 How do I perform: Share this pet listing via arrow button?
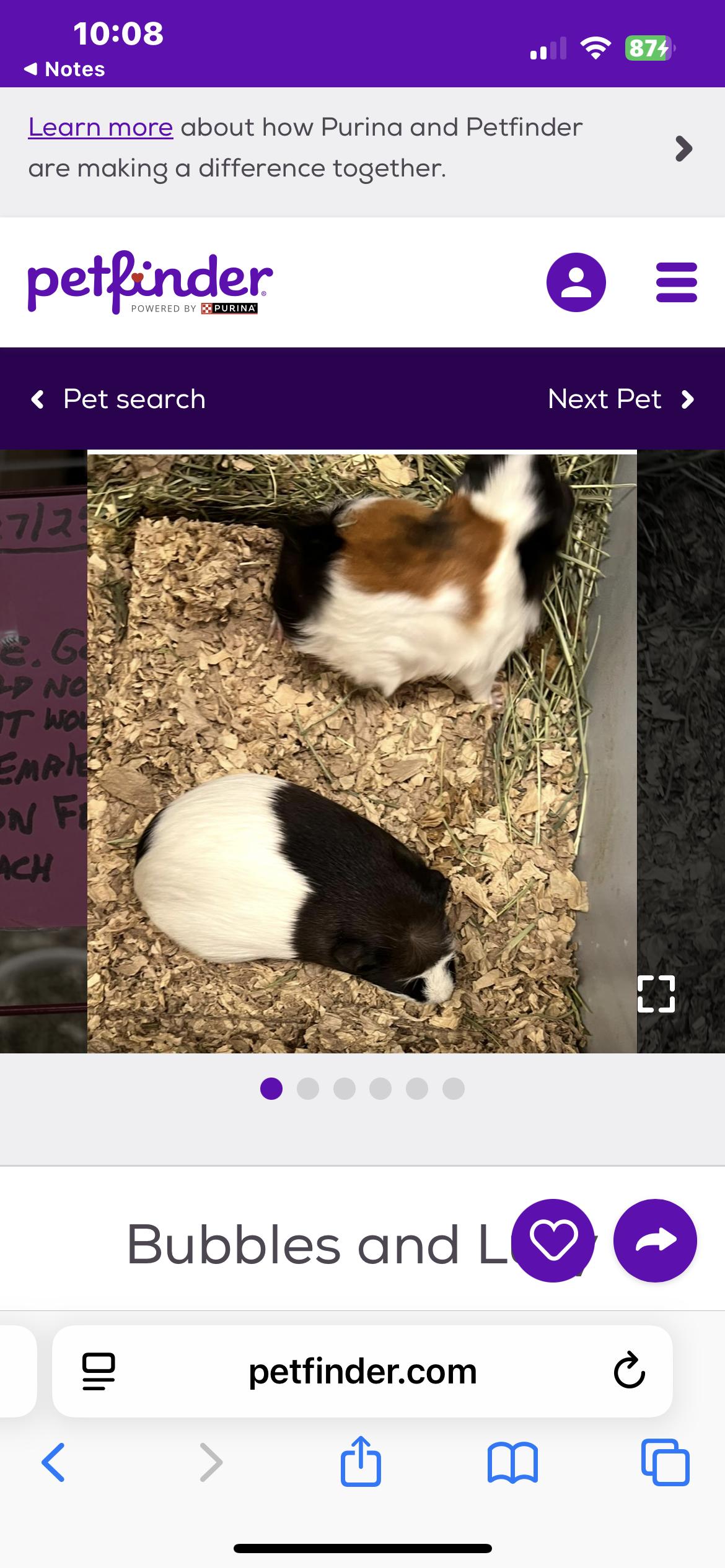click(x=655, y=1240)
